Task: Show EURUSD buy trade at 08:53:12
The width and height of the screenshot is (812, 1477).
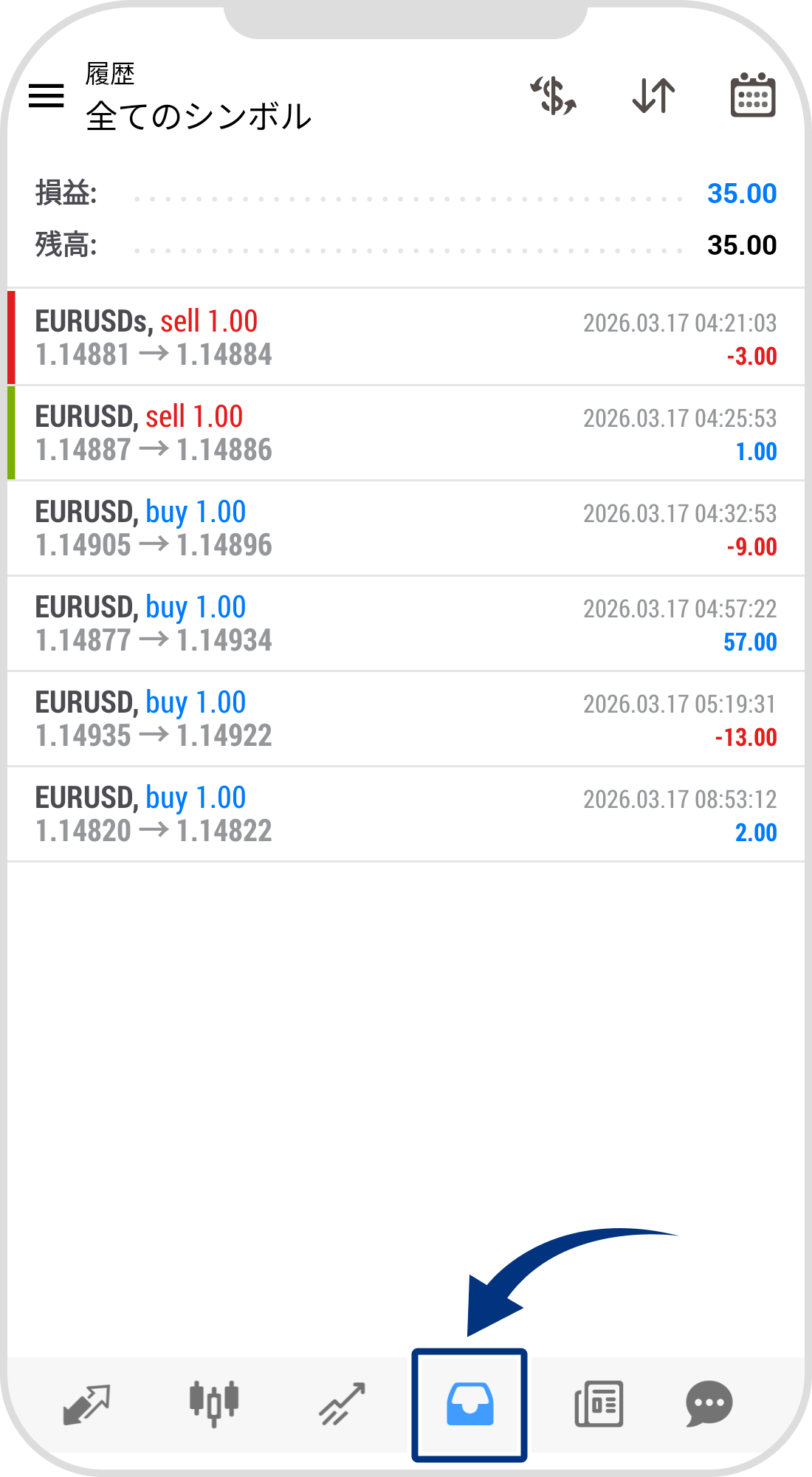Action: pyautogui.click(x=406, y=814)
